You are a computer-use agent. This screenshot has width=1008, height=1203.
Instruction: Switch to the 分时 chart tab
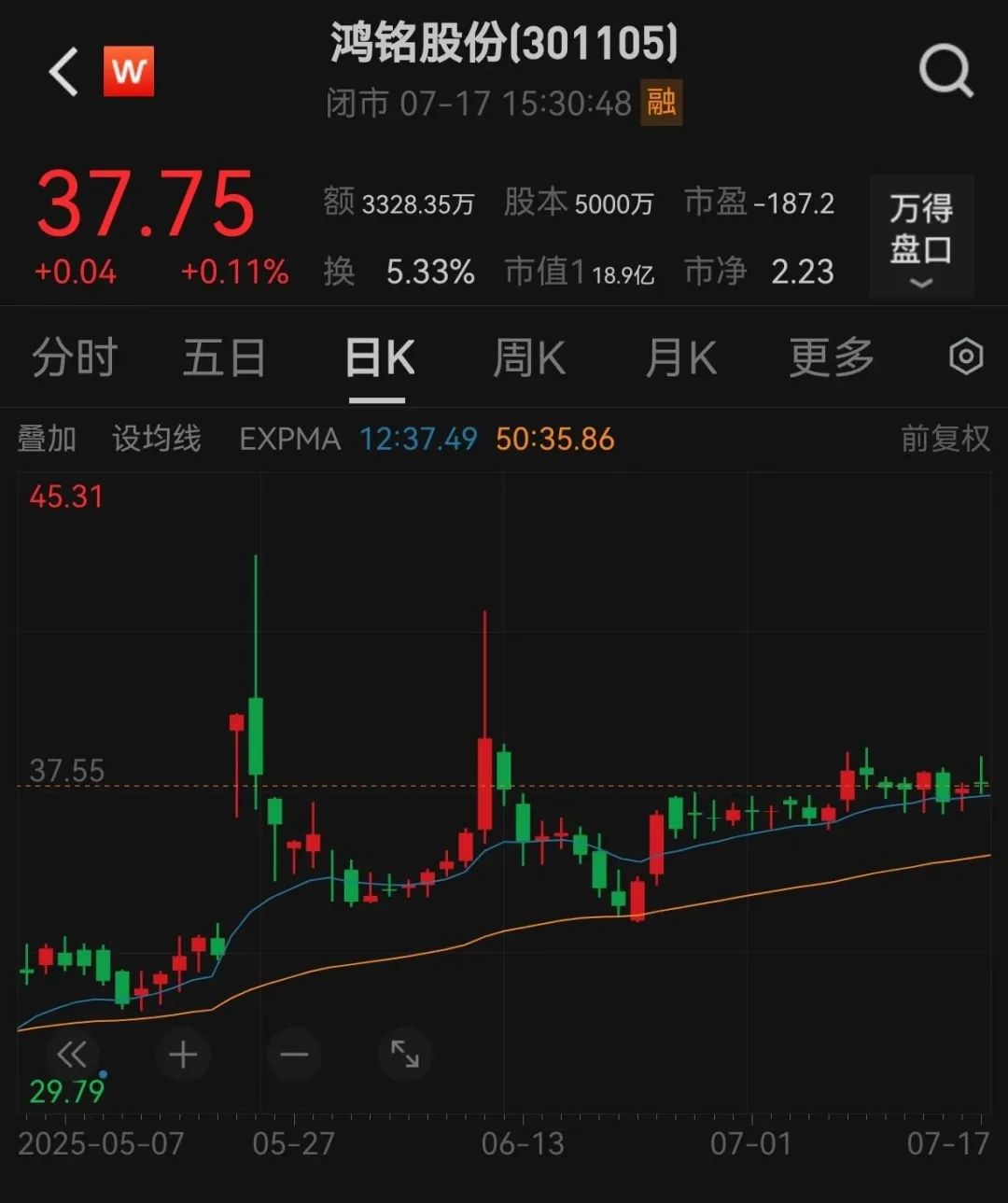75,358
